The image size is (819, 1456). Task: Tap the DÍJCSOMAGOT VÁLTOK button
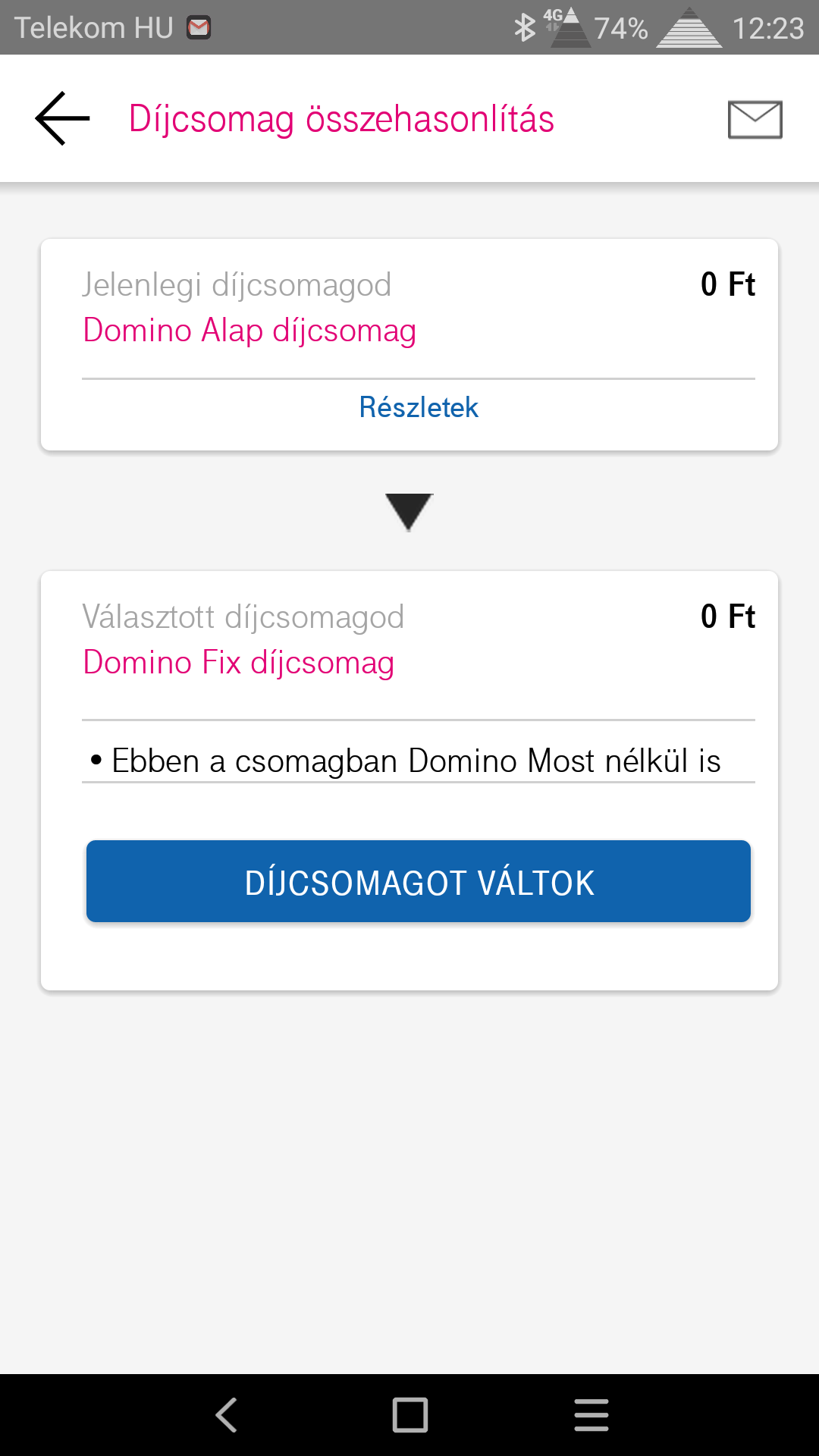tap(419, 882)
